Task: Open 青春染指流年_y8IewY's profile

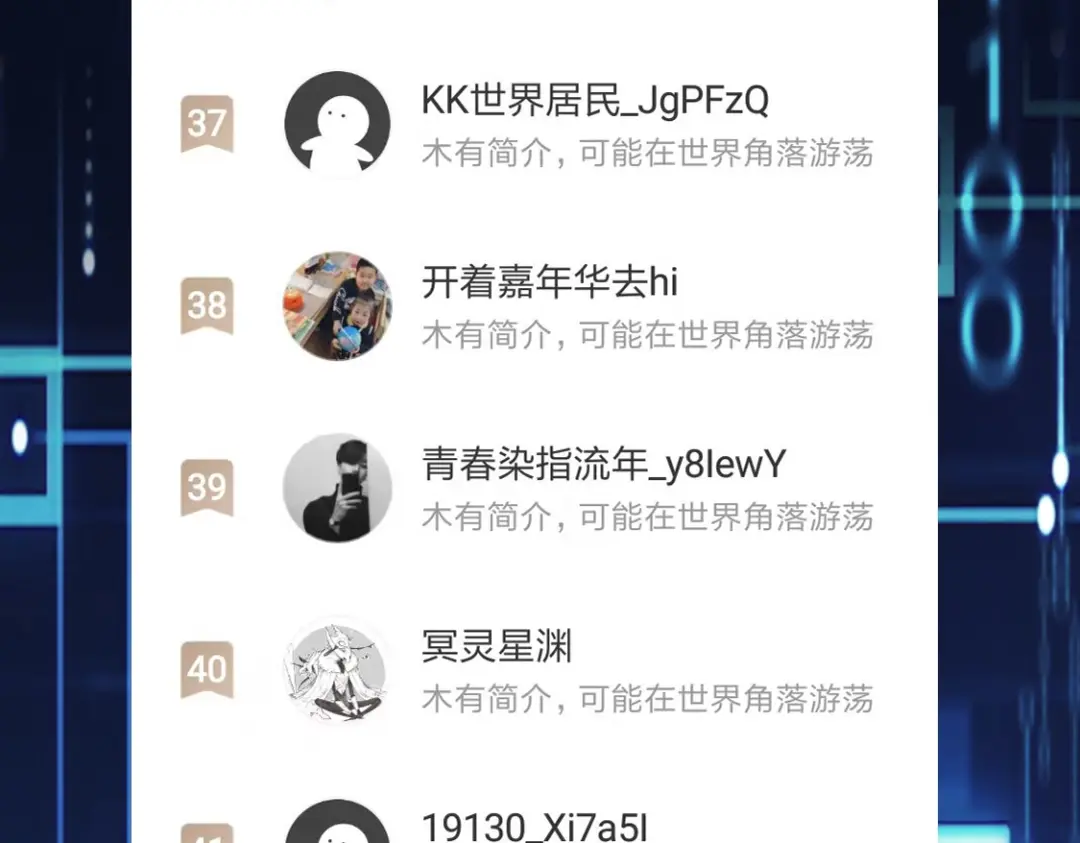Action: [x=603, y=465]
